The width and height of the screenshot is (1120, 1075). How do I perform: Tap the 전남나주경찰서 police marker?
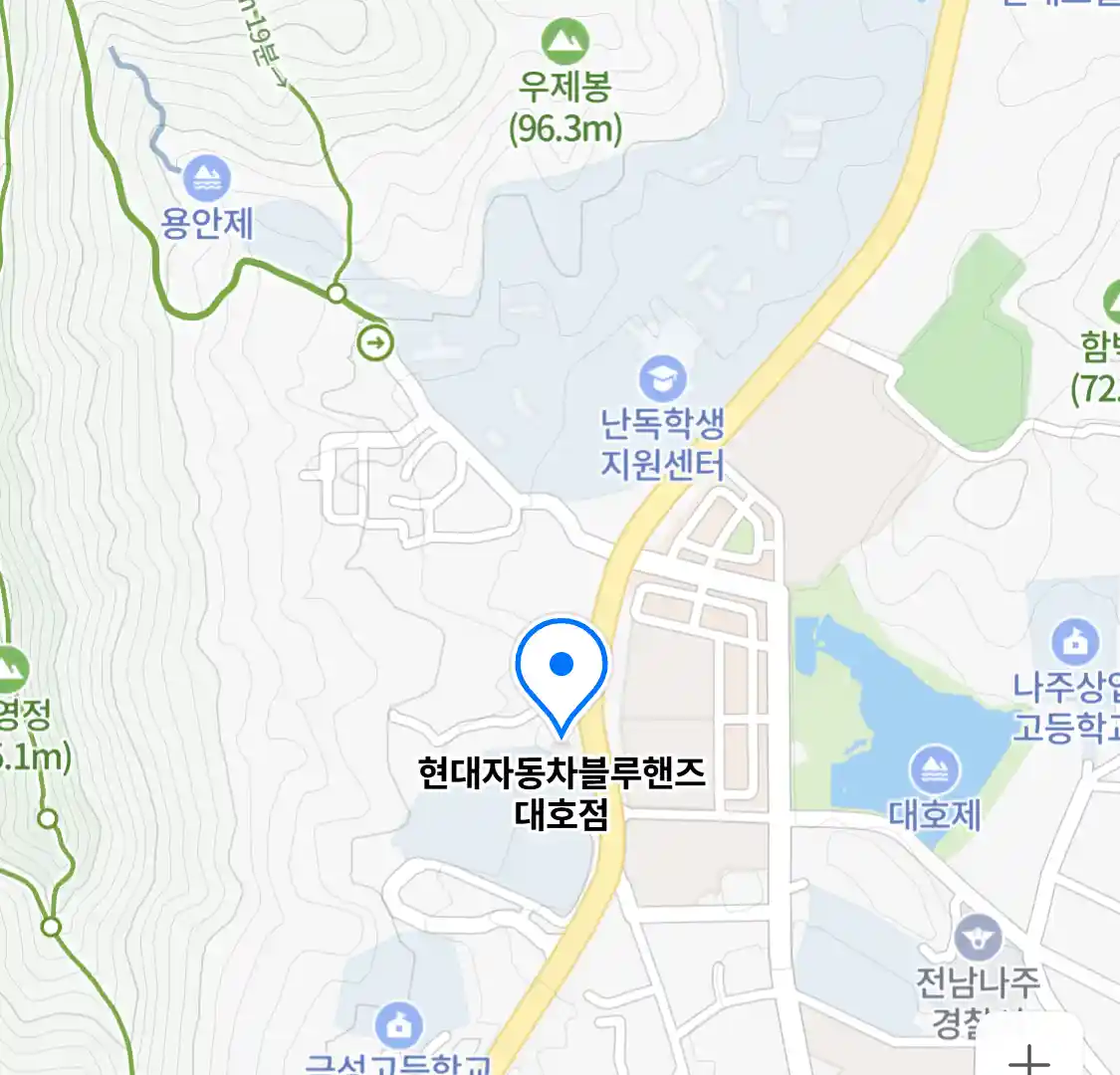(x=978, y=939)
